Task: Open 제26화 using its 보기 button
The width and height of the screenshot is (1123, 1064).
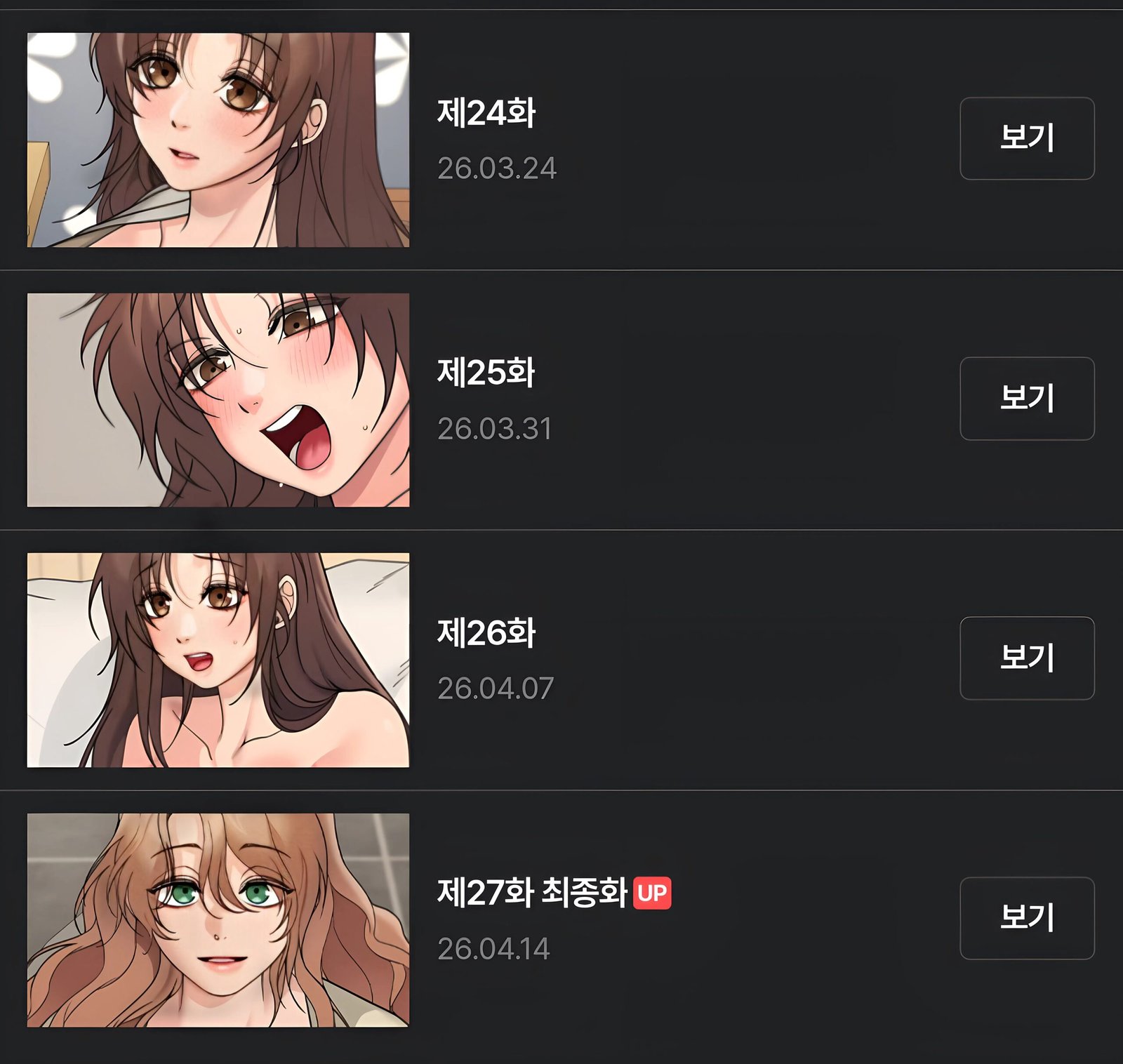Action: (x=1026, y=658)
